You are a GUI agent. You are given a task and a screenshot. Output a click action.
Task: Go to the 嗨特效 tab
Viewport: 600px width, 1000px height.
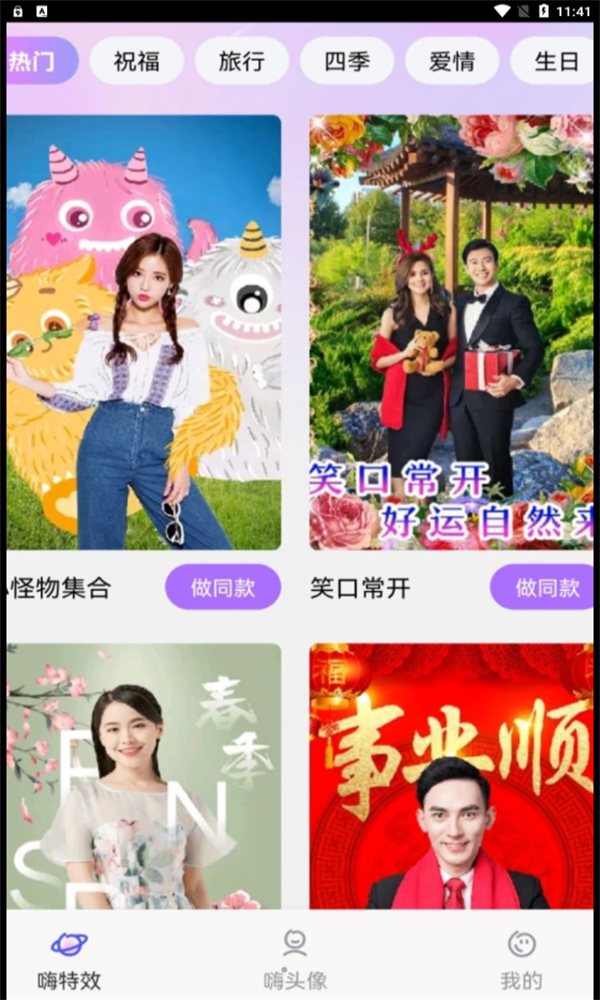coord(69,960)
